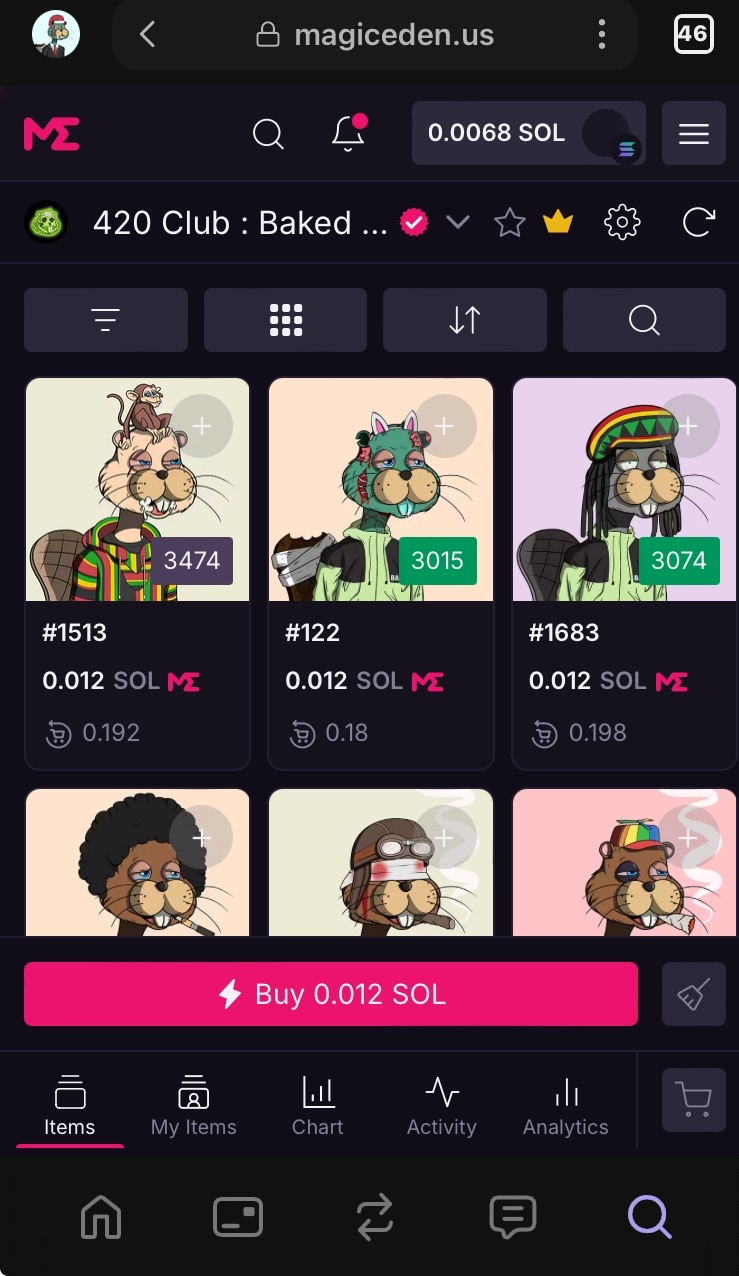Open the Magic Eden search icon
This screenshot has height=1276, width=739.
268,133
